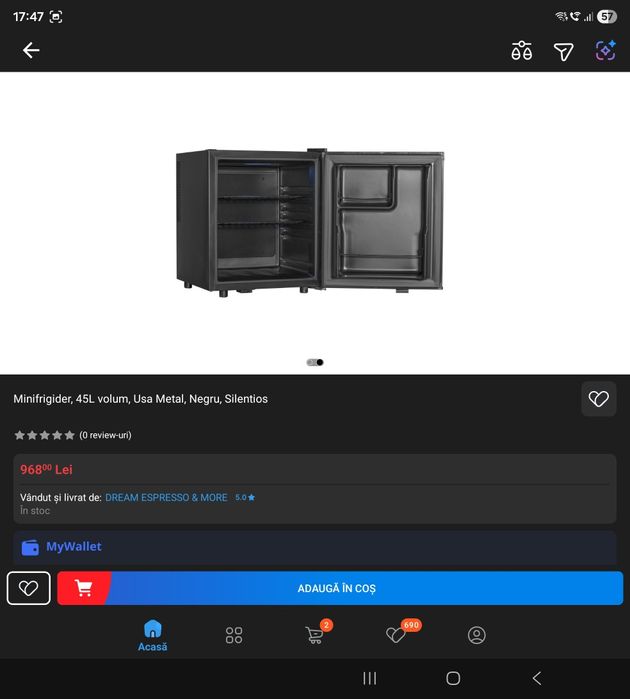Open the AI sparkle assistant icon

tap(605, 50)
